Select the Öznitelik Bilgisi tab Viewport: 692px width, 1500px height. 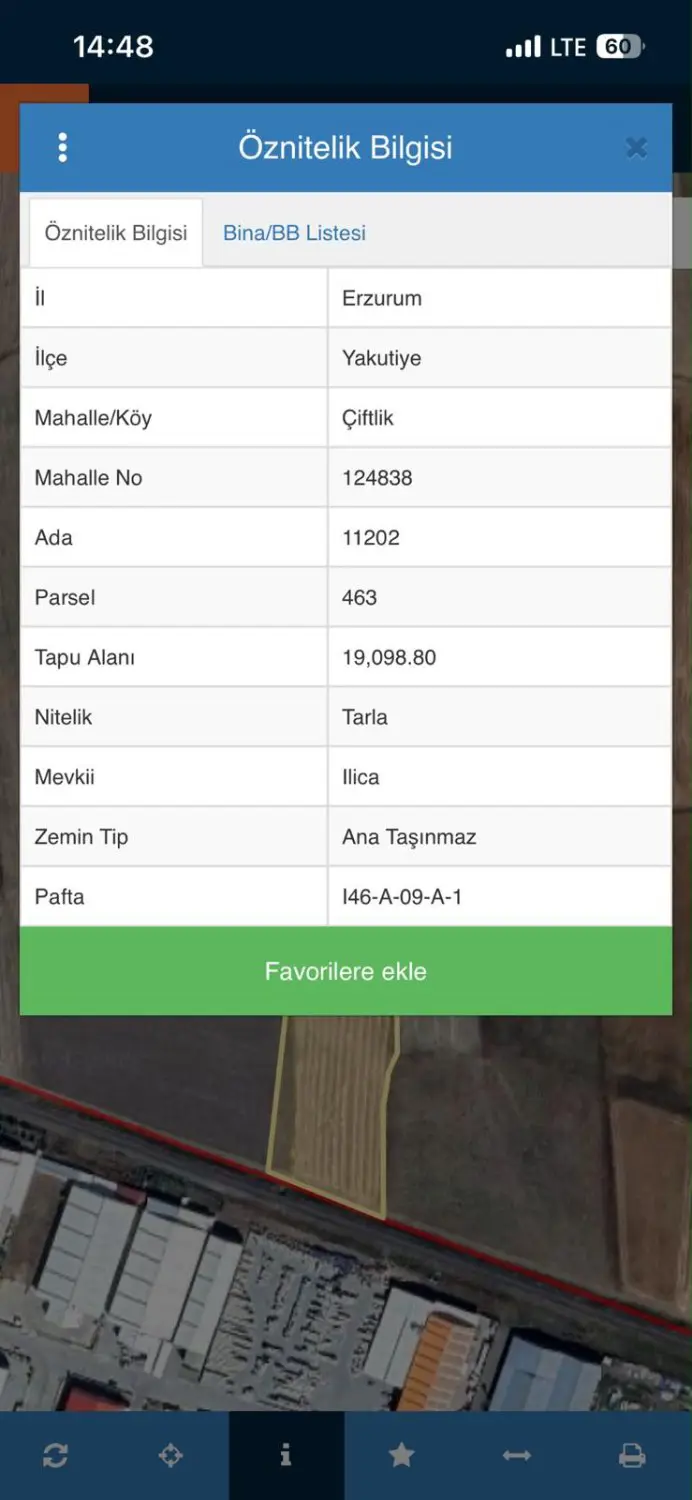coord(116,233)
